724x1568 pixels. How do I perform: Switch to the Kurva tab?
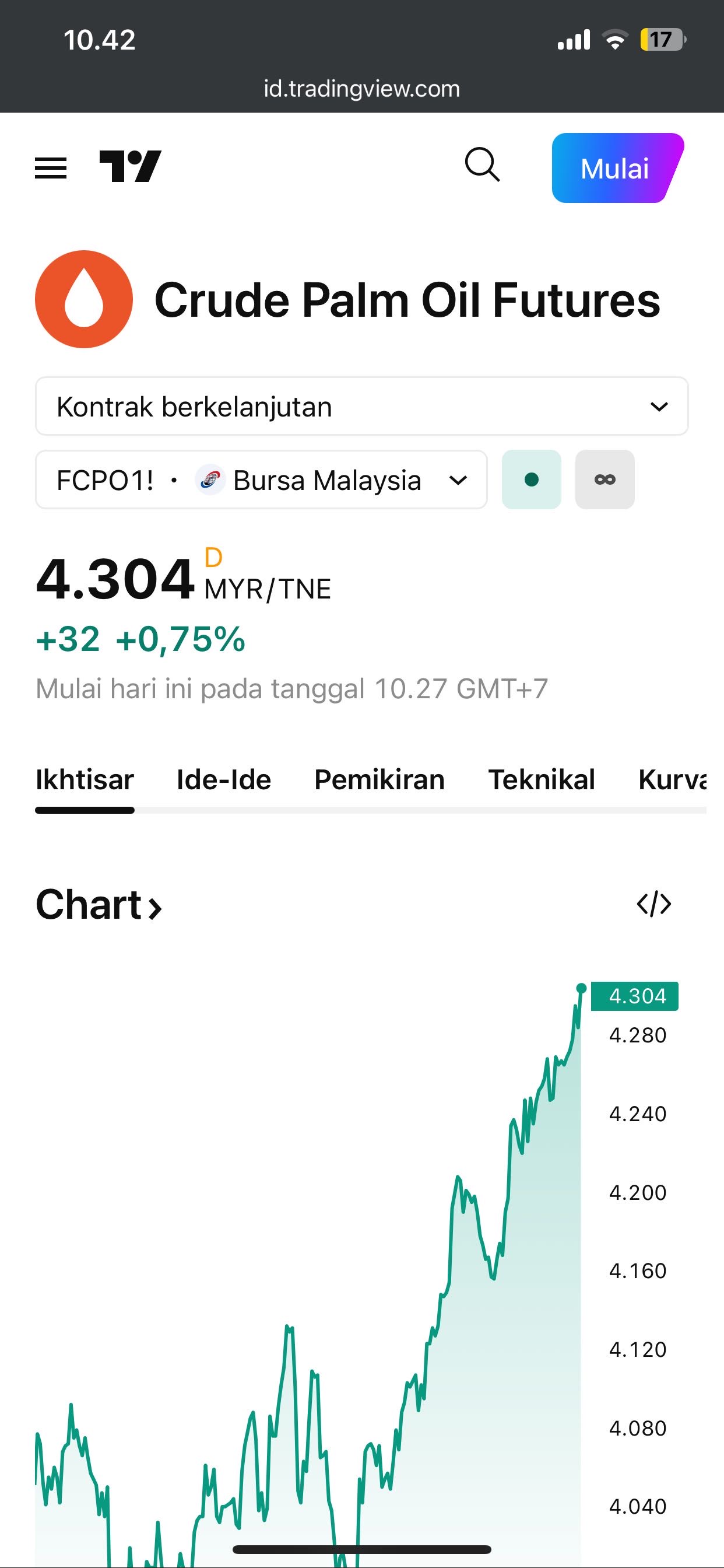pyautogui.click(x=672, y=780)
